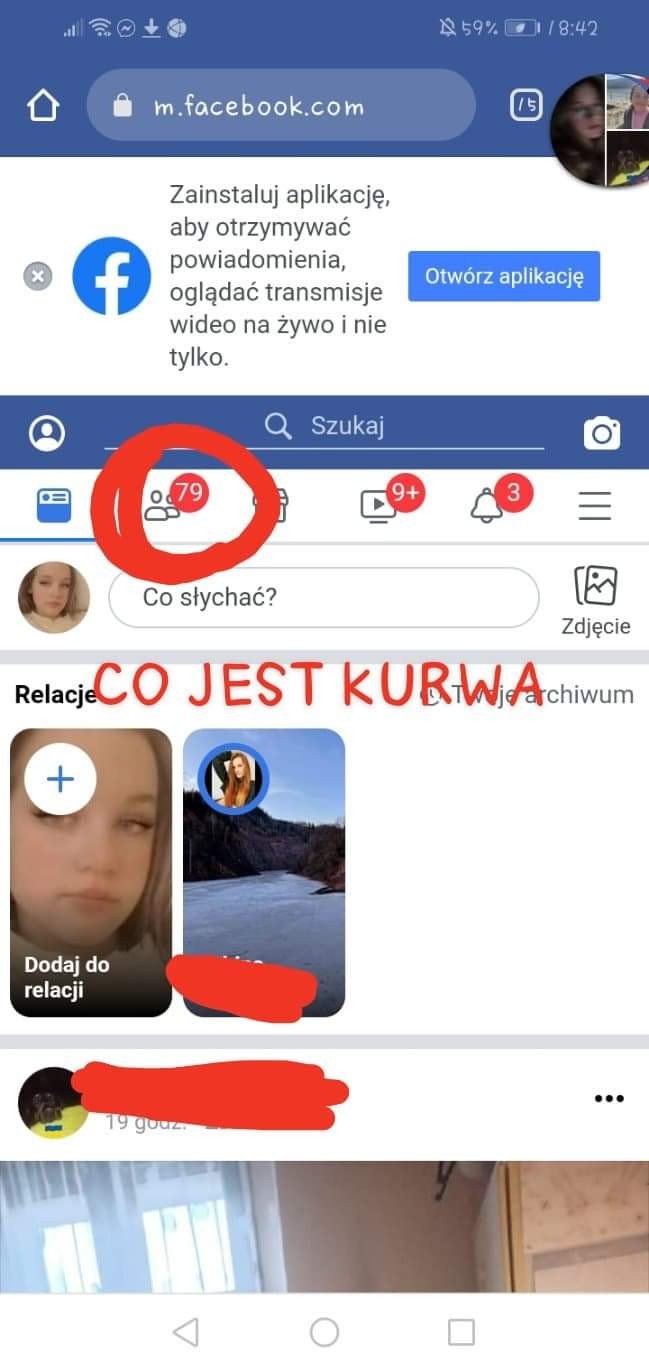Open the camera icon
The height and width of the screenshot is (1372, 649).
point(601,433)
